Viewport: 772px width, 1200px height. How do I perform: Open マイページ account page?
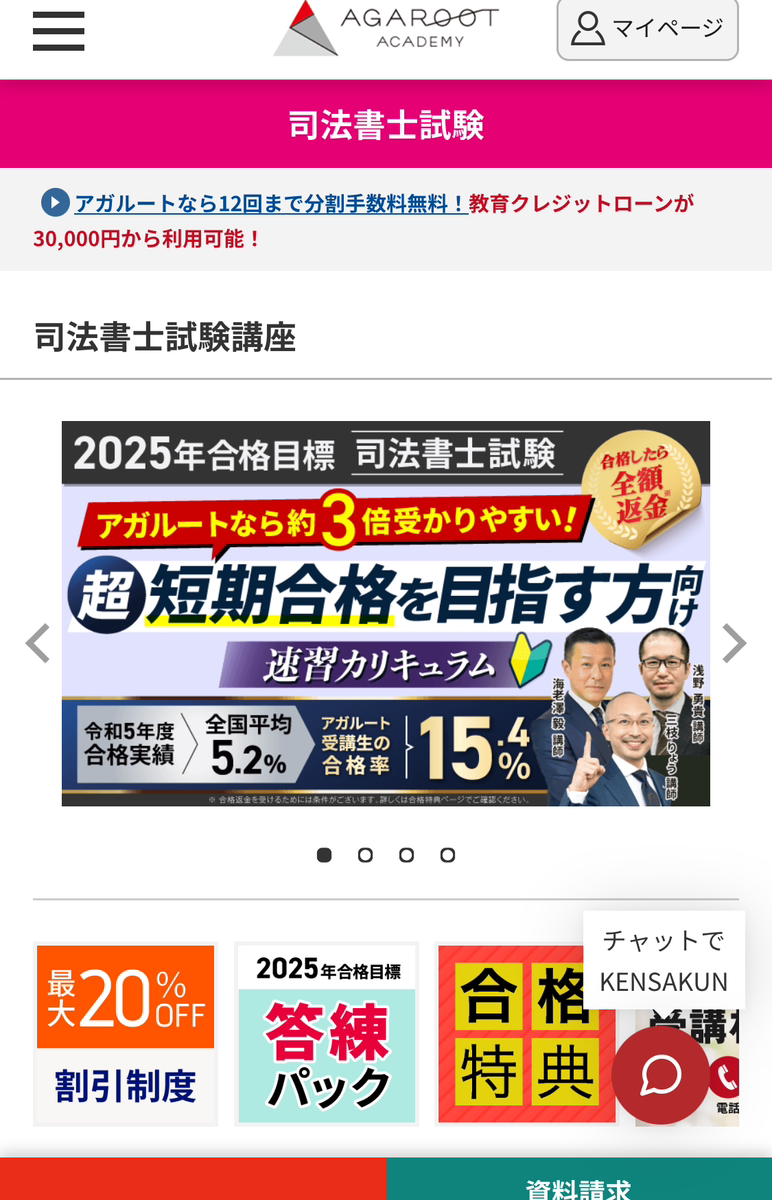click(647, 29)
